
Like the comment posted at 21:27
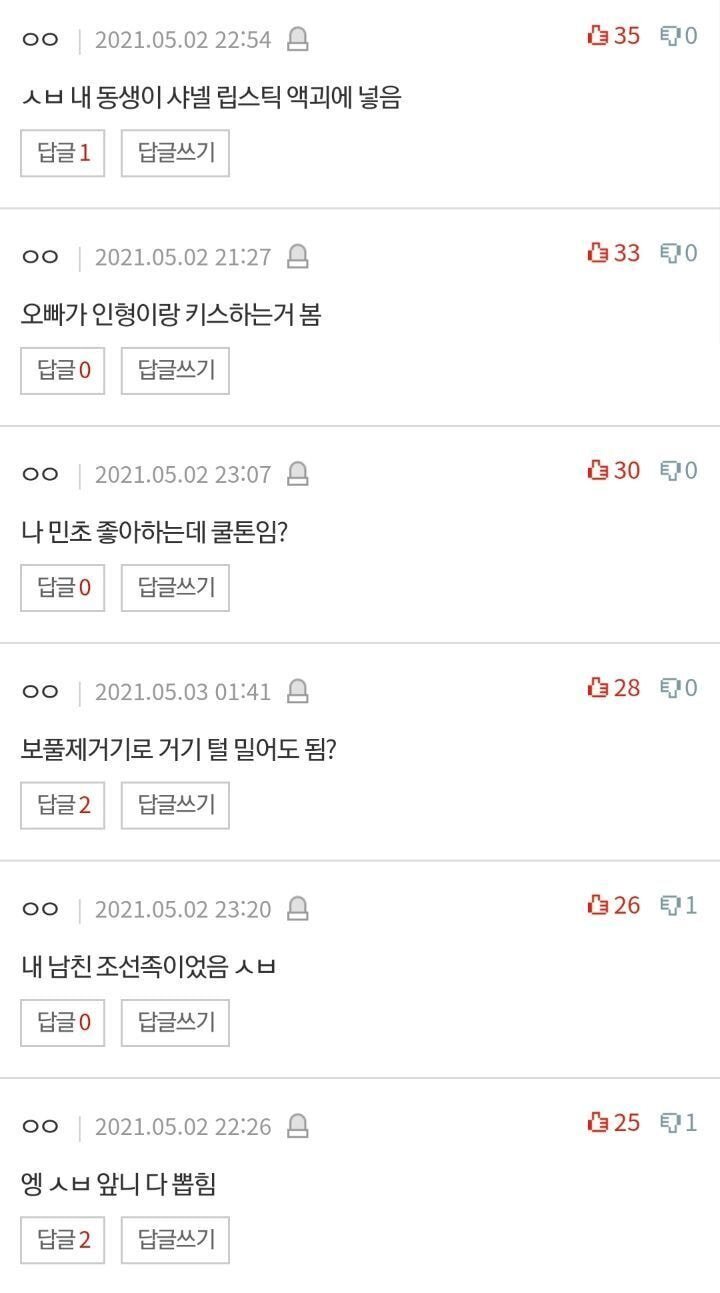(613, 253)
